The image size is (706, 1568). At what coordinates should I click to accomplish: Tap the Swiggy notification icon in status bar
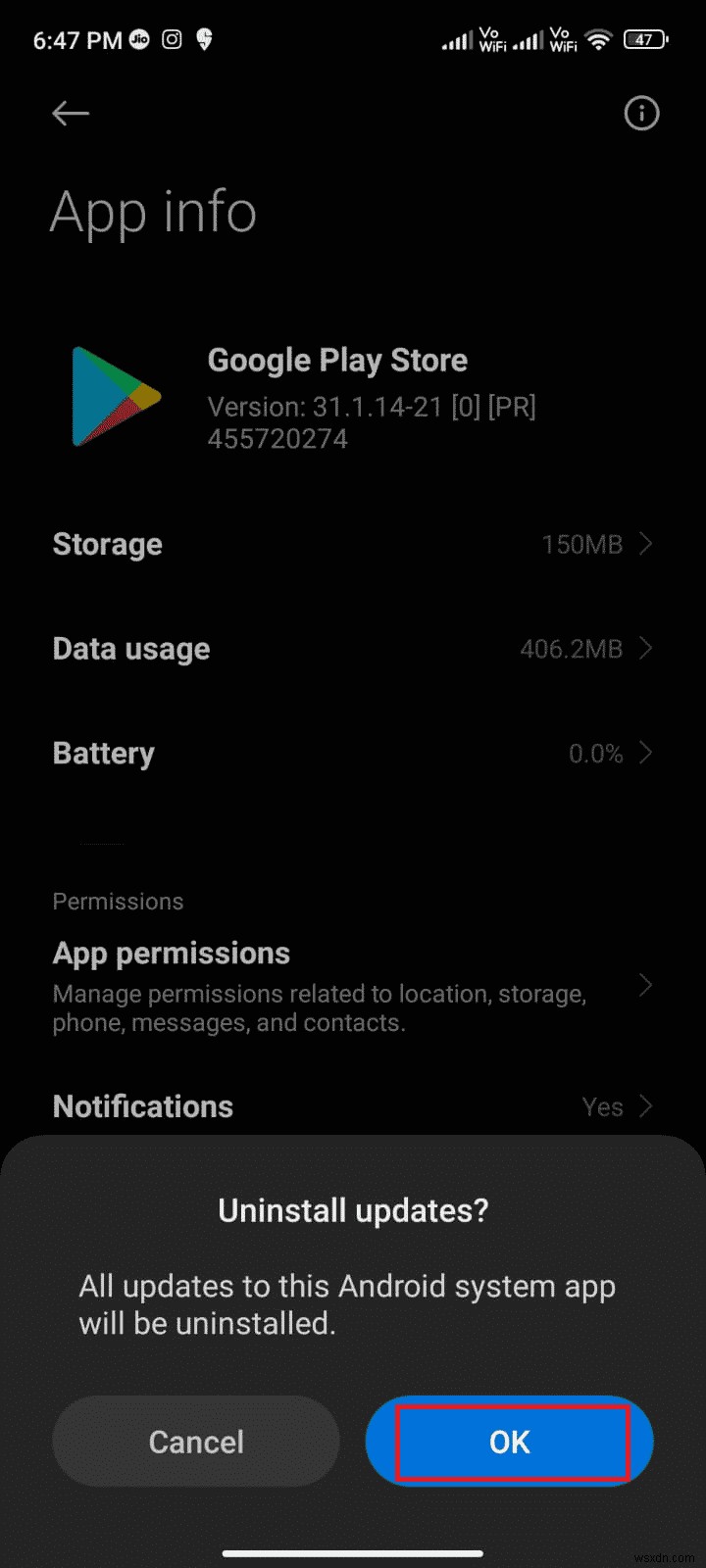pyautogui.click(x=206, y=39)
